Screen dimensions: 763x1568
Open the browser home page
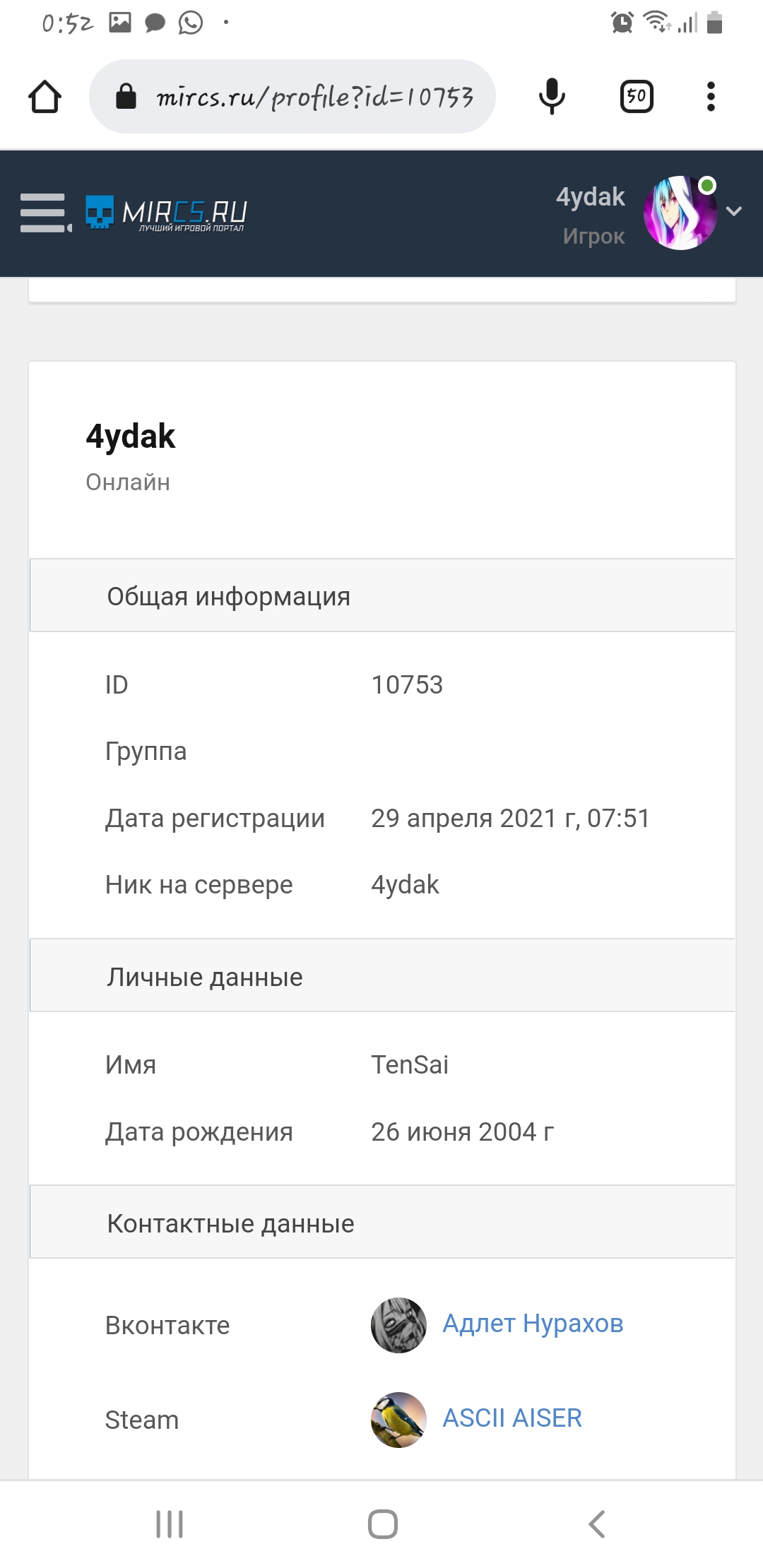pos(45,97)
